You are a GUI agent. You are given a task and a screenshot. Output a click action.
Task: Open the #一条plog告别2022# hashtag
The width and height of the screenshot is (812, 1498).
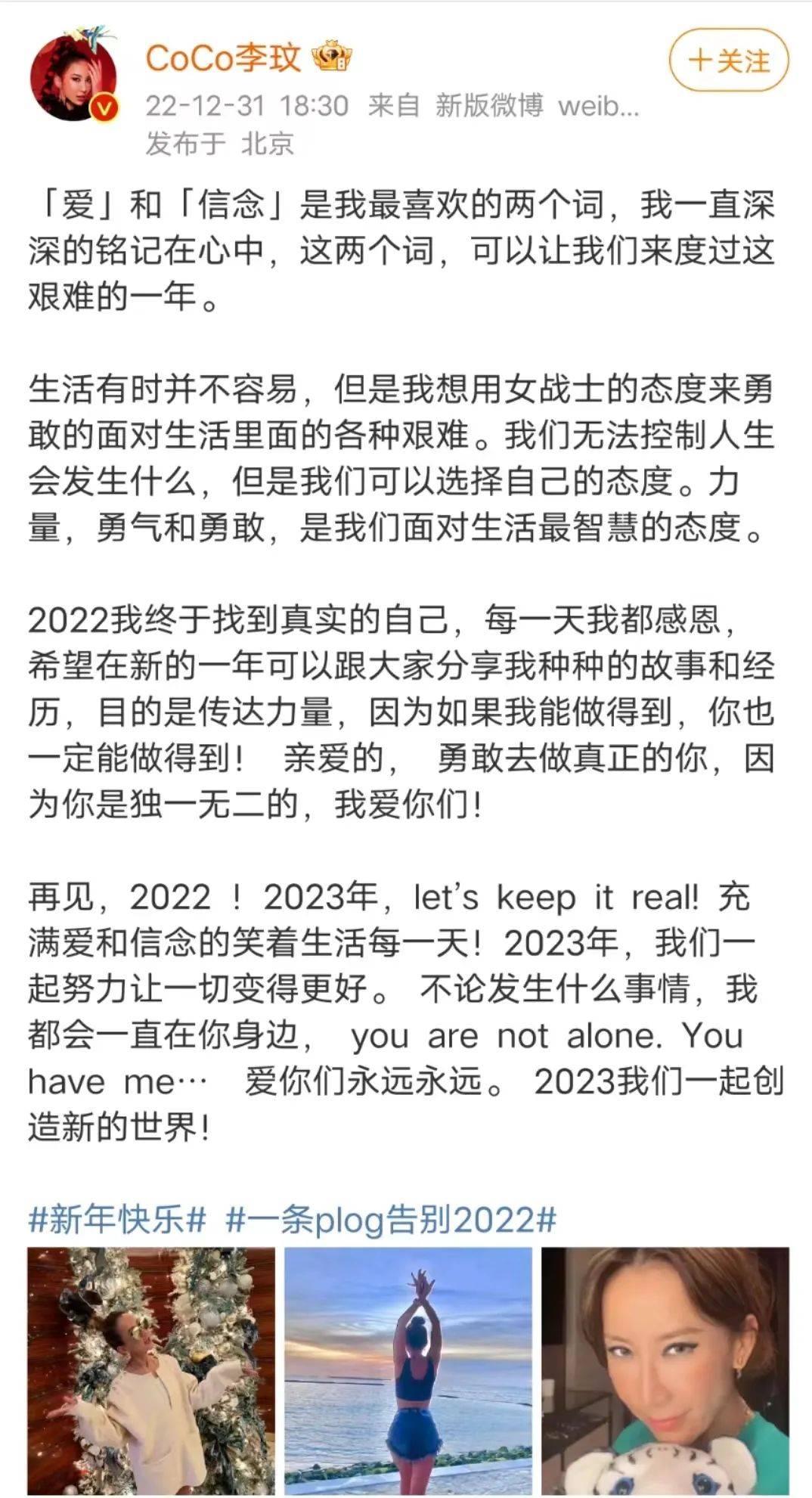pos(392,1220)
